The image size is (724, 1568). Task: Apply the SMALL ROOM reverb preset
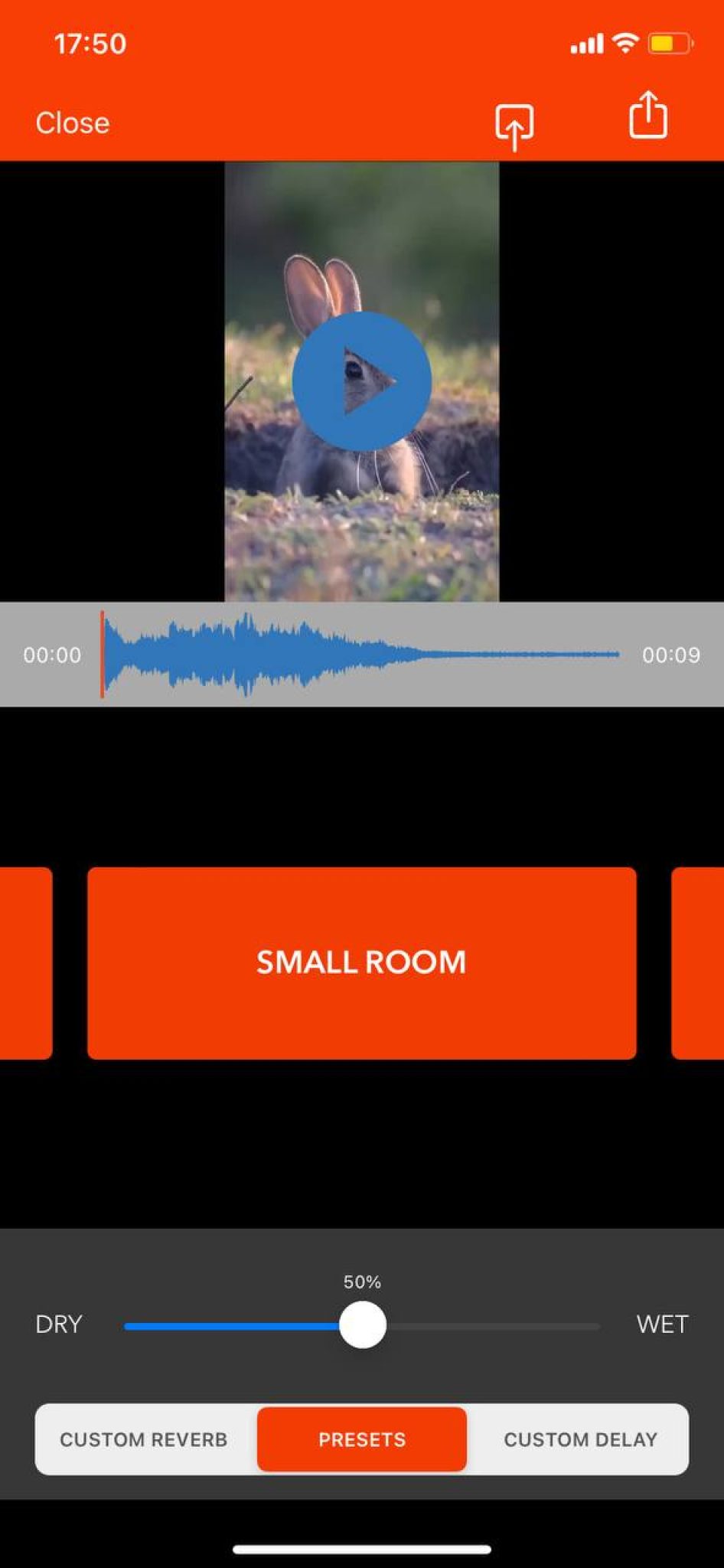(362, 961)
